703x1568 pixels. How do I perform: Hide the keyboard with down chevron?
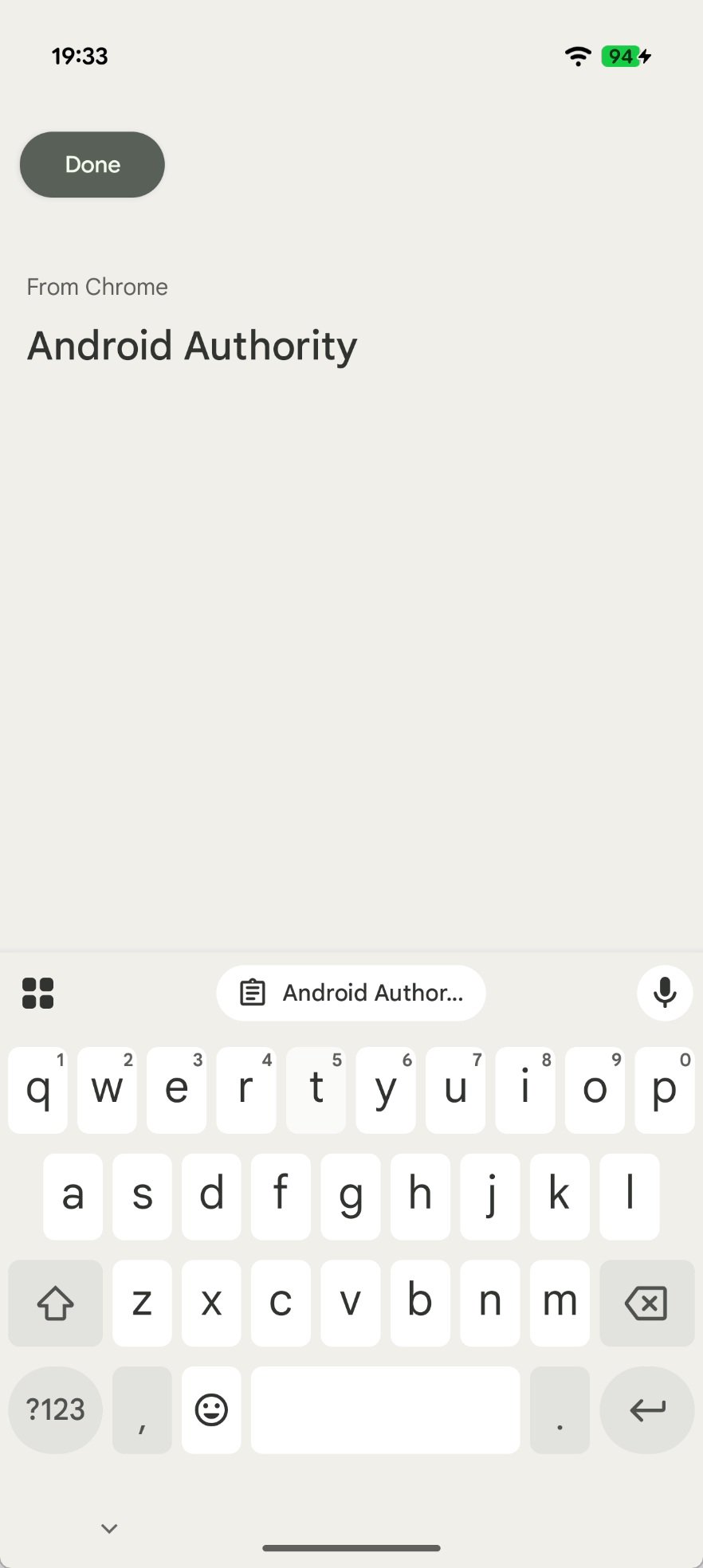(109, 1528)
